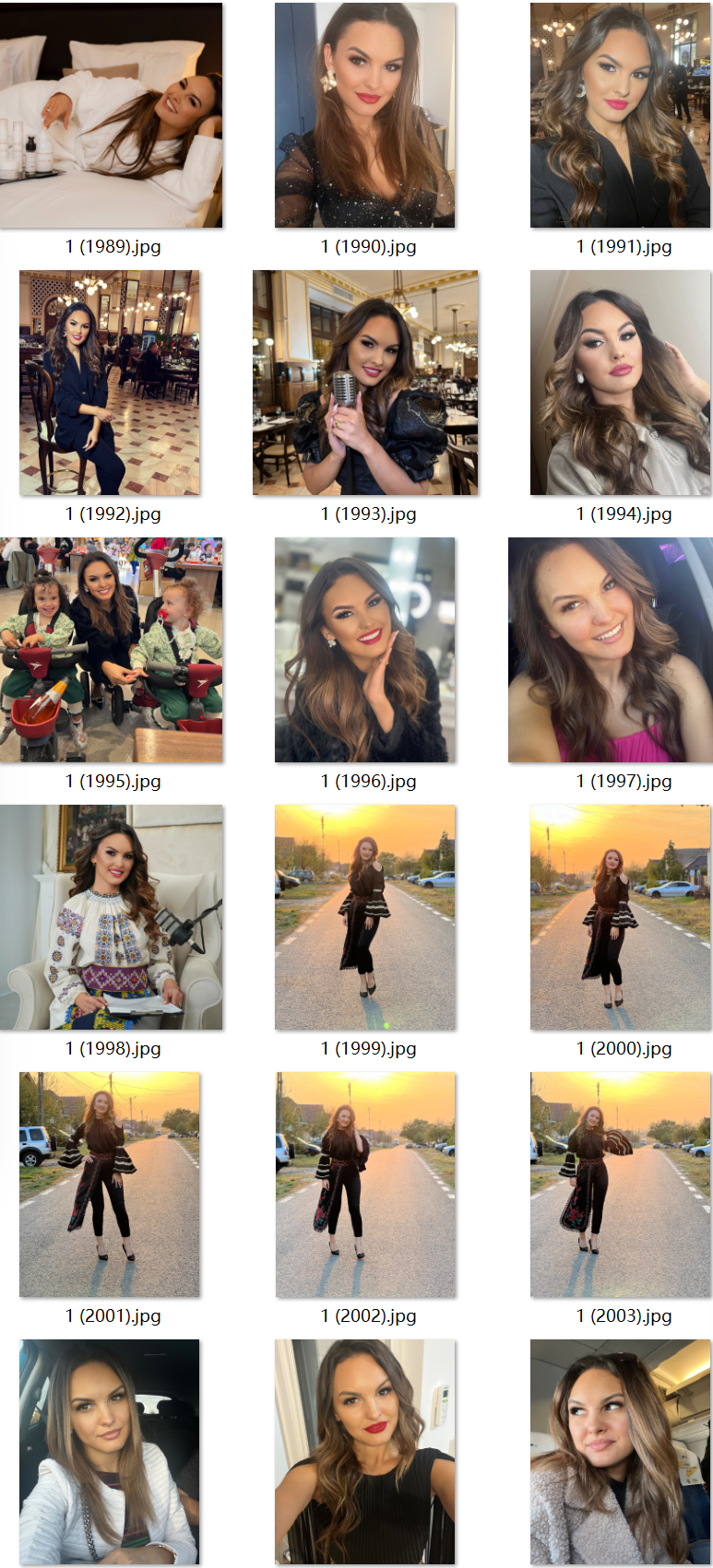
Task: Open the thumbnail 1 (1997).jpg
Action: [x=611, y=650]
